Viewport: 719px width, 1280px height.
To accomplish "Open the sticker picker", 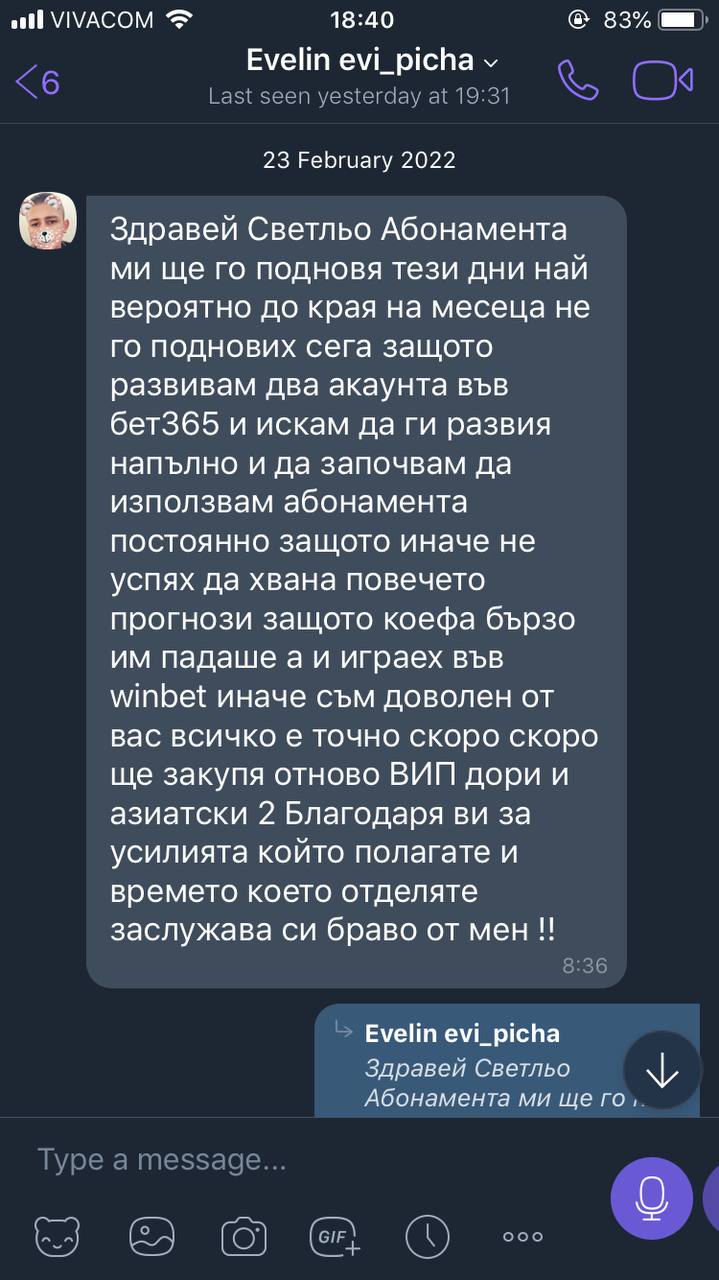I will click(58, 1237).
